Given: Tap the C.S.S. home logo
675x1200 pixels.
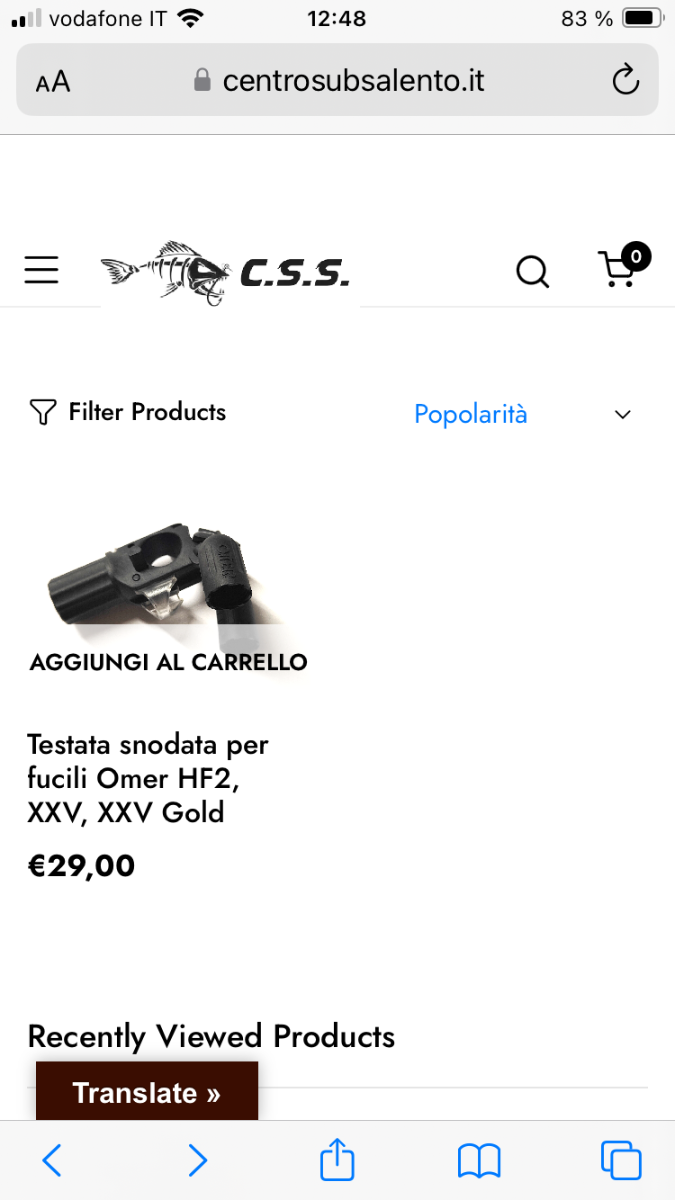Looking at the screenshot, I should click(x=226, y=271).
